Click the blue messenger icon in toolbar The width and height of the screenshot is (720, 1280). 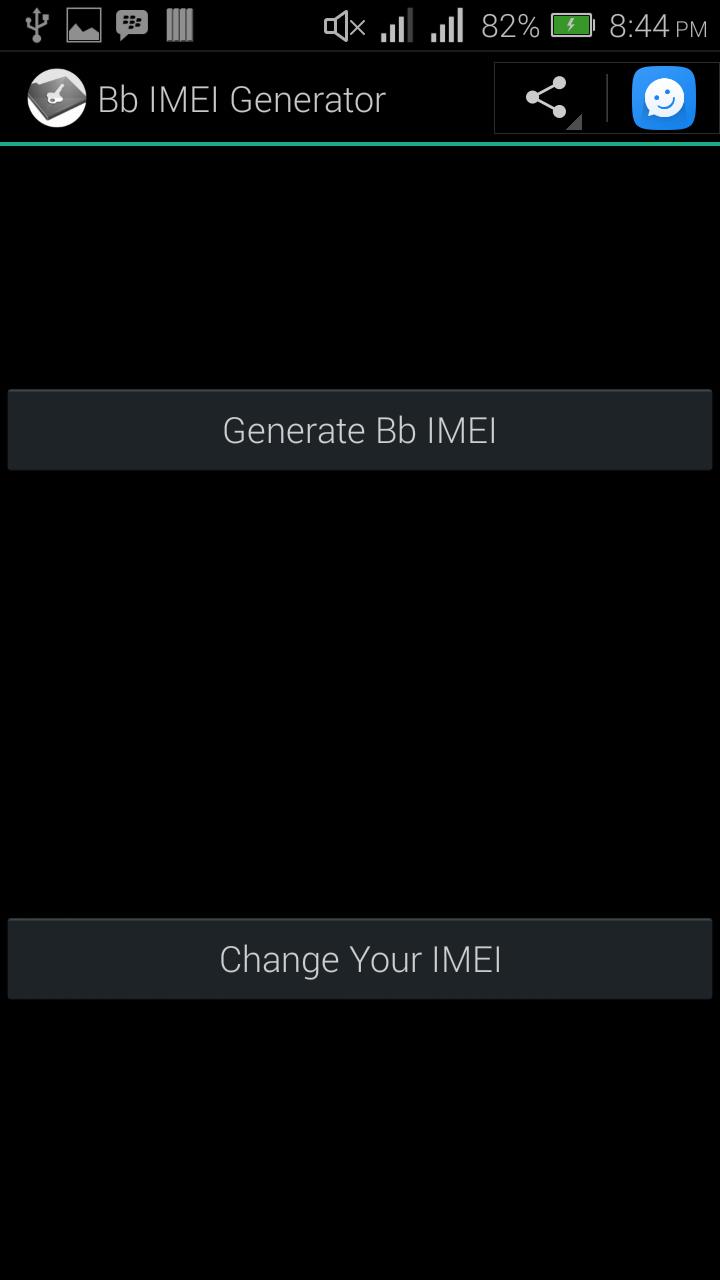click(x=663, y=97)
